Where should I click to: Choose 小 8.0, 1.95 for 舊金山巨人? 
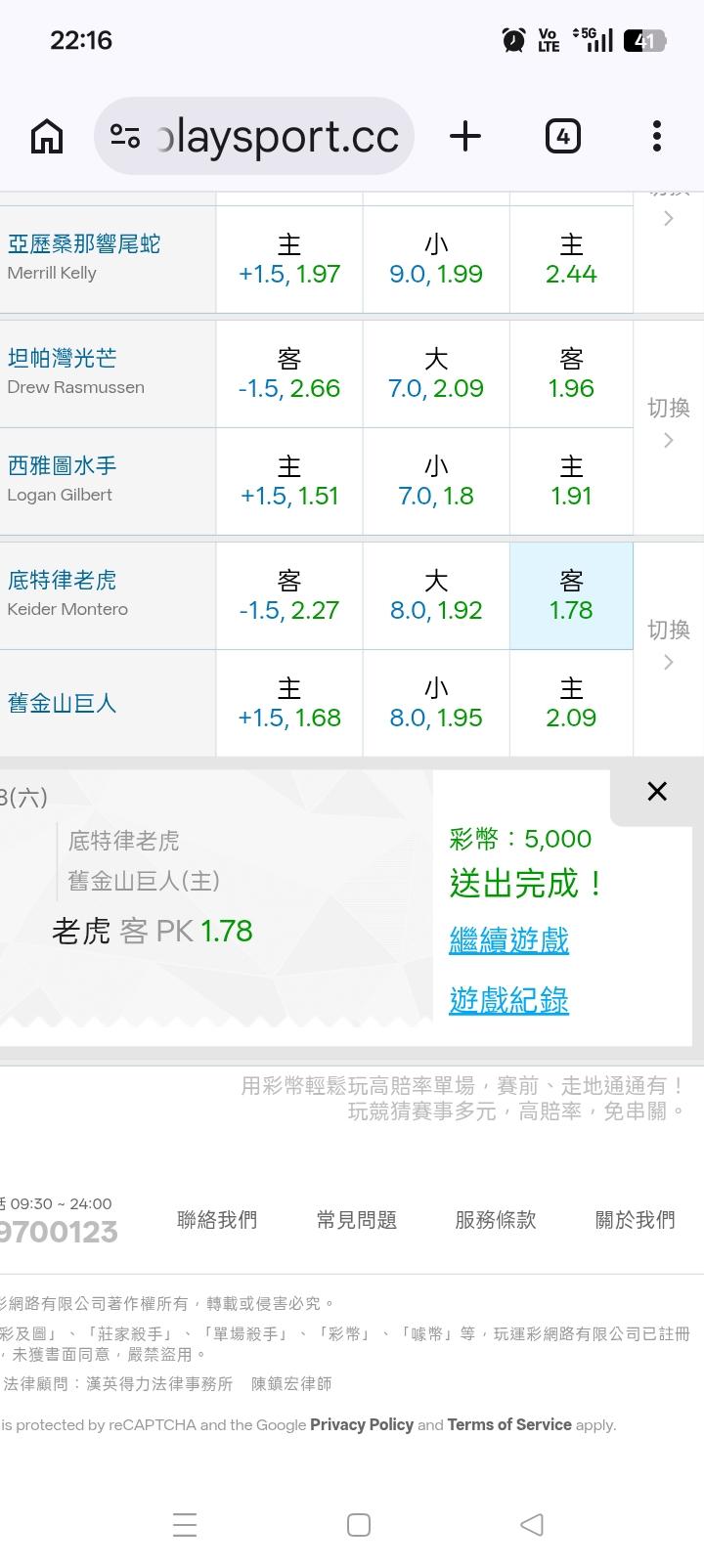tap(436, 703)
